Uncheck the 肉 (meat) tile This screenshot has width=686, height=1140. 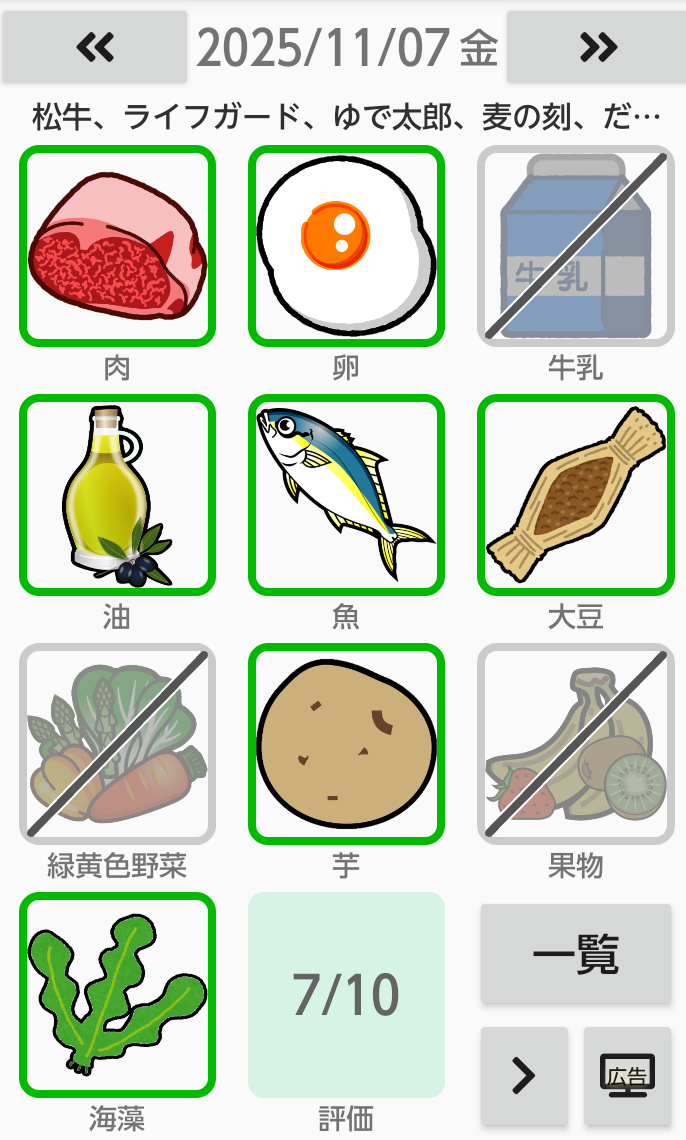point(117,246)
